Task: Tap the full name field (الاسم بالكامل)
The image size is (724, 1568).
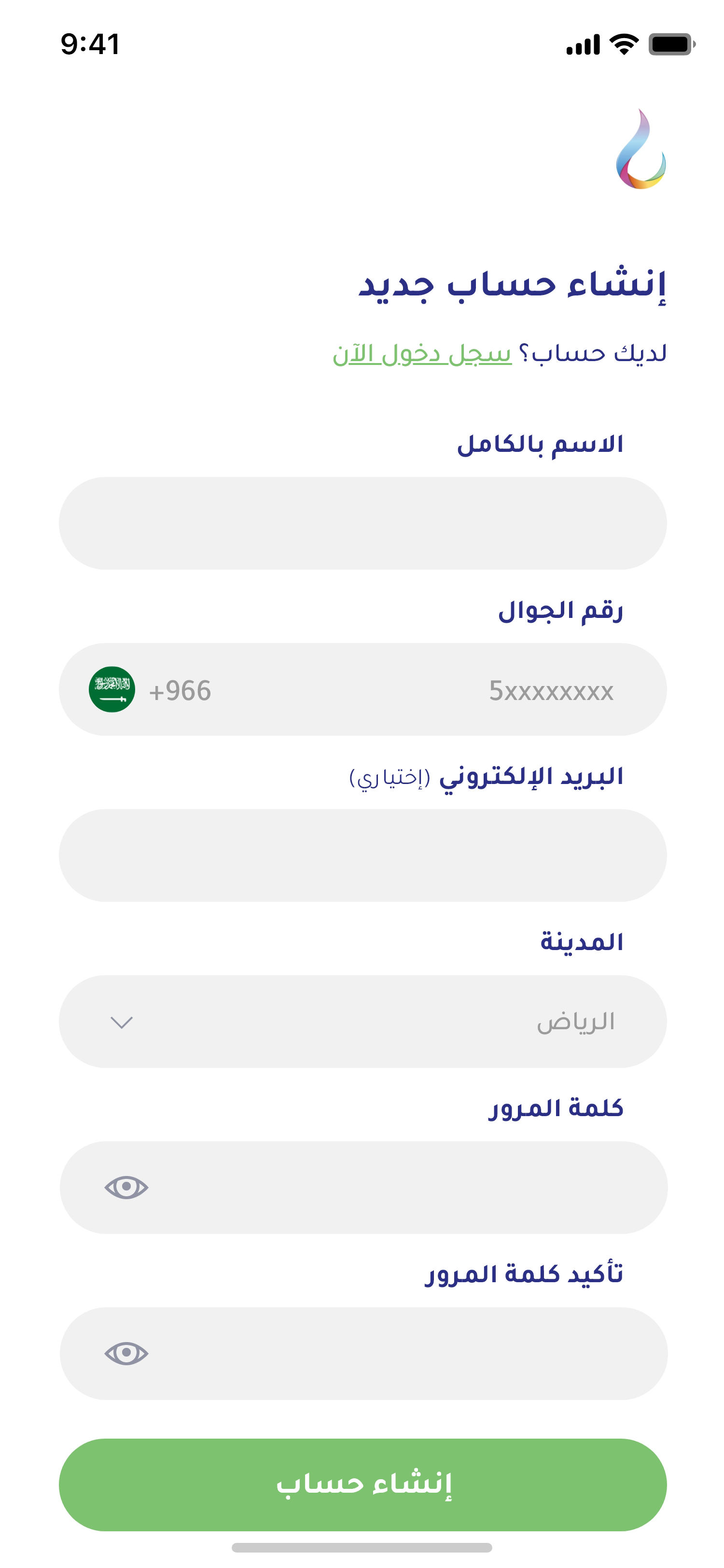Action: click(362, 523)
